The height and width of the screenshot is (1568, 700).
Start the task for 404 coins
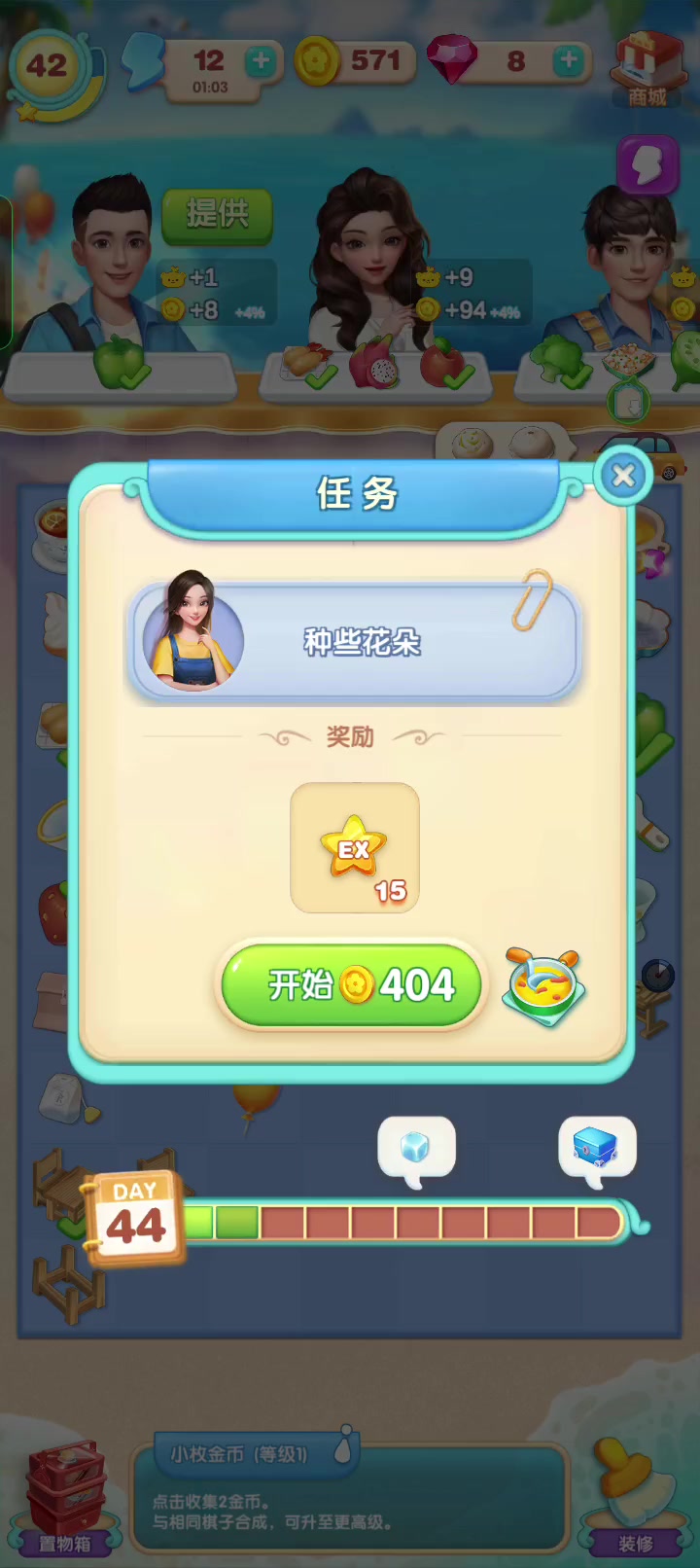coord(351,985)
